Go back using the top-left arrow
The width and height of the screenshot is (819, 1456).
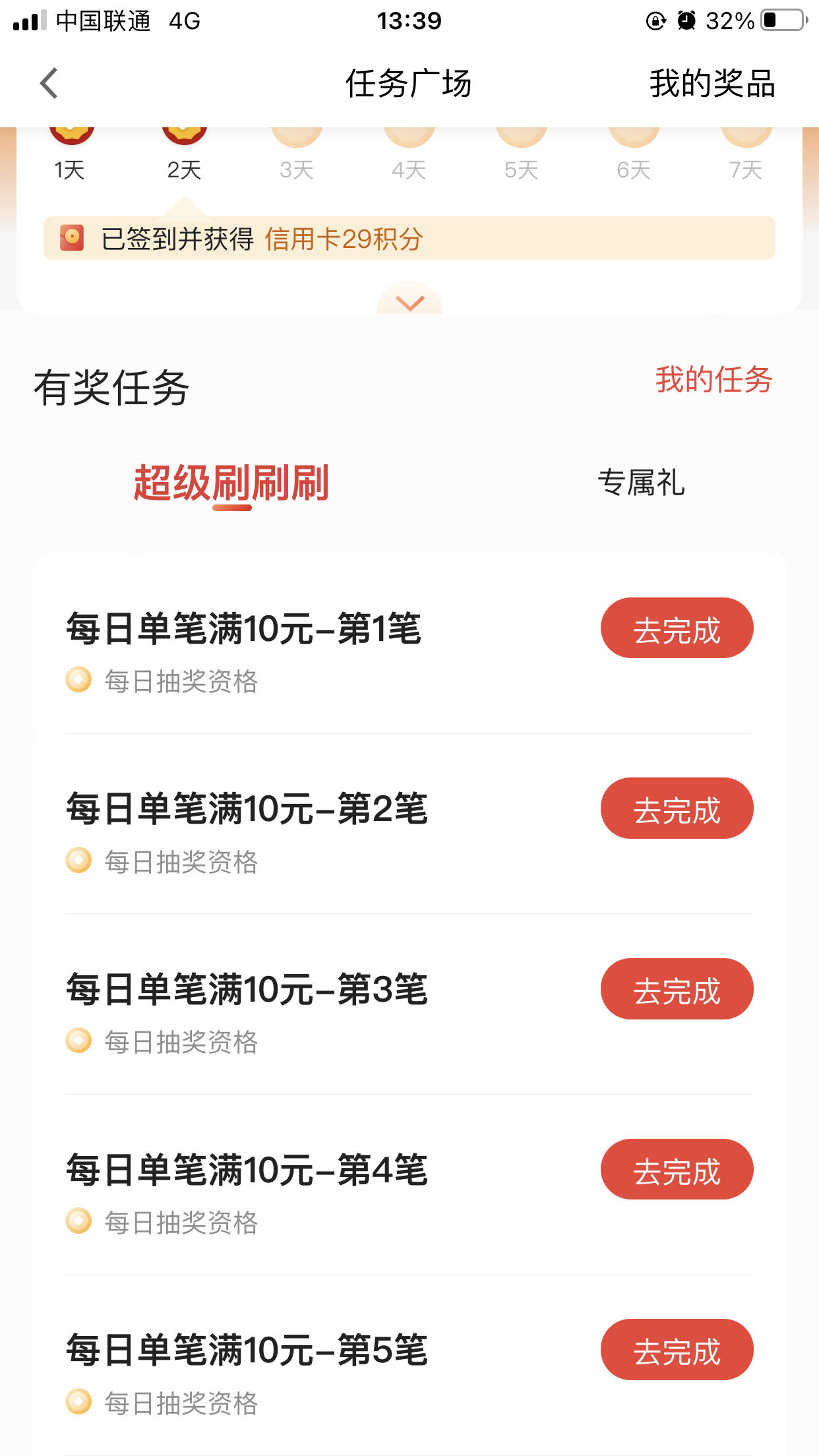click(49, 83)
